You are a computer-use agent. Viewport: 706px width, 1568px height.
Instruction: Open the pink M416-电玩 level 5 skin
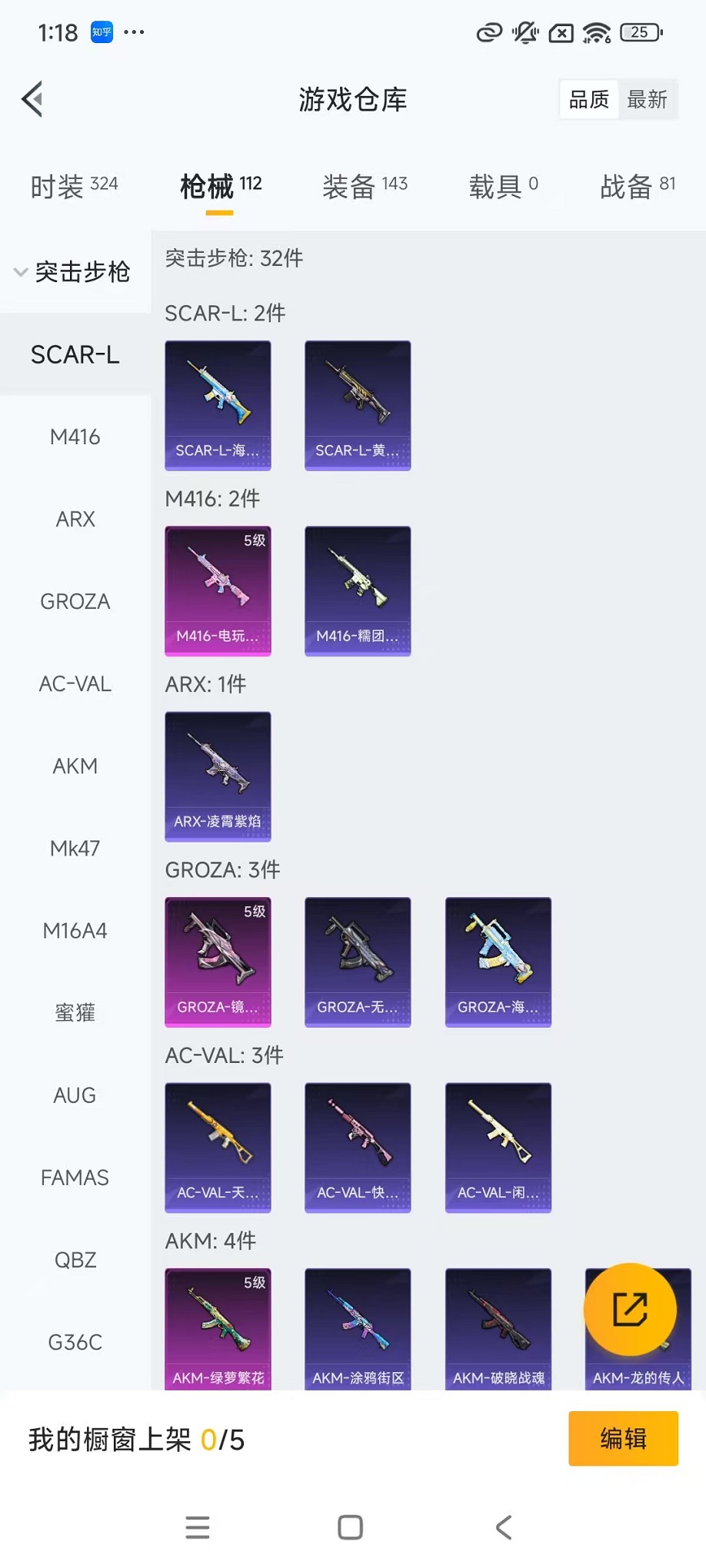pyautogui.click(x=218, y=590)
